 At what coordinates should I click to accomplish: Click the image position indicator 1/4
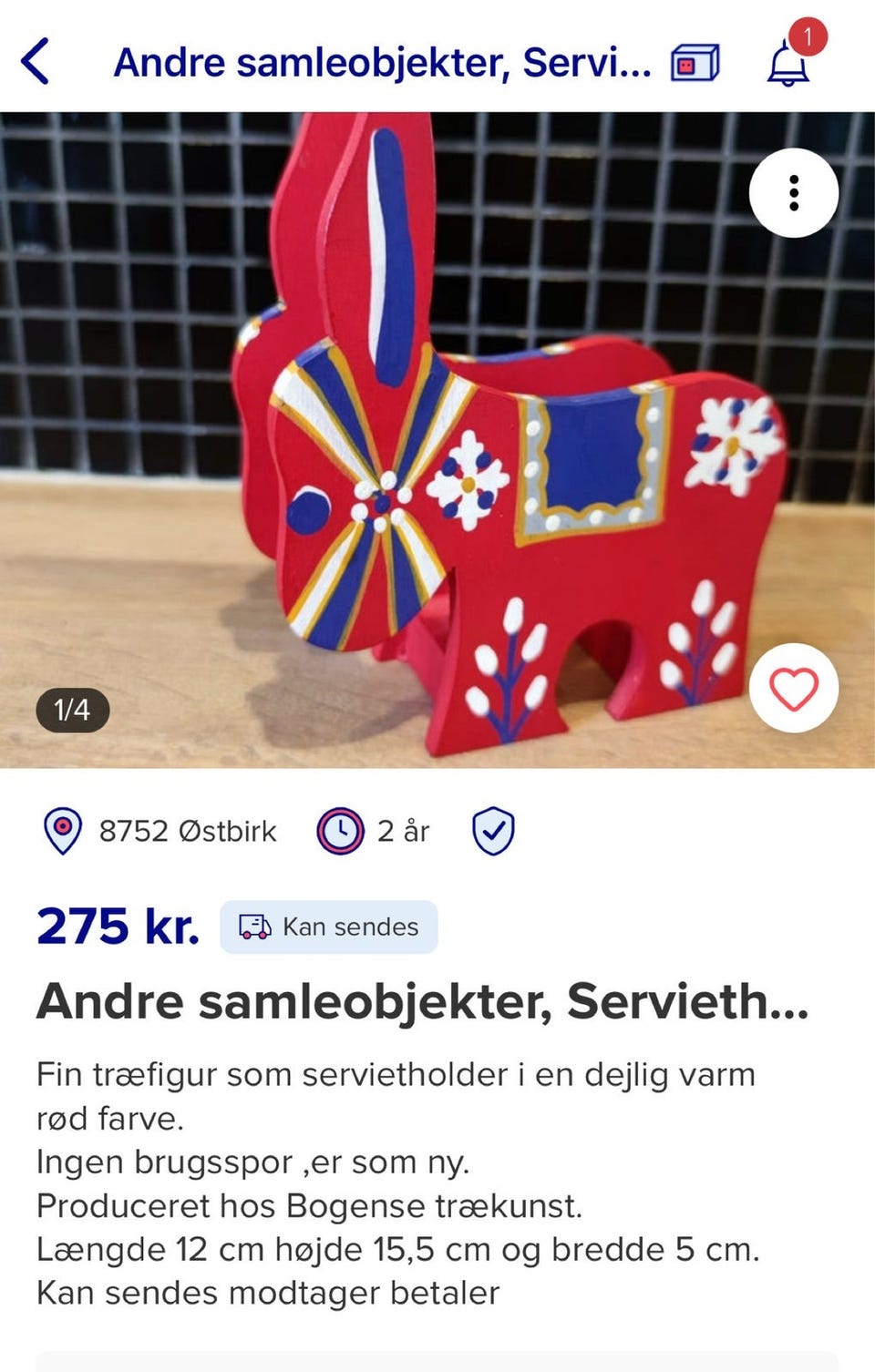click(x=71, y=712)
